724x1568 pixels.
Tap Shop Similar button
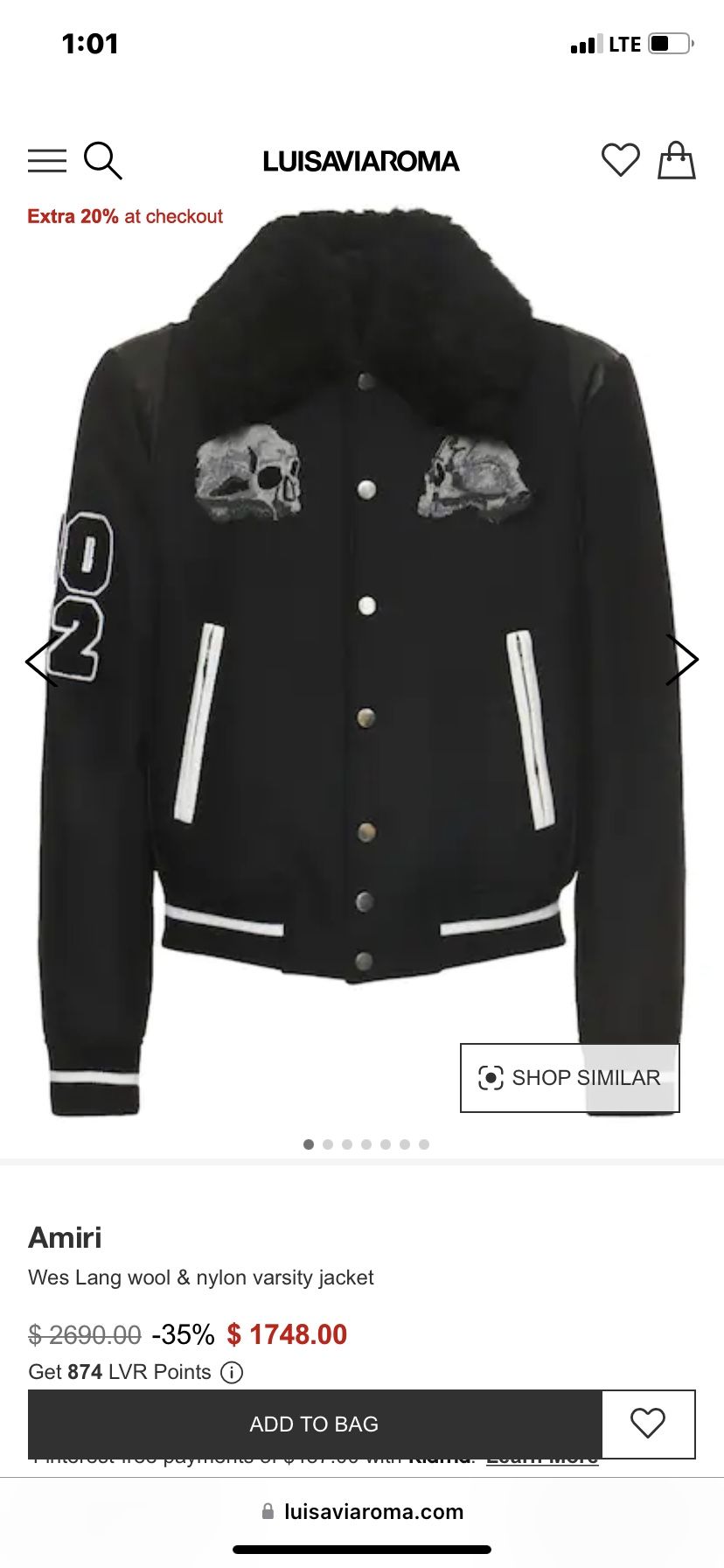pyautogui.click(x=569, y=1077)
